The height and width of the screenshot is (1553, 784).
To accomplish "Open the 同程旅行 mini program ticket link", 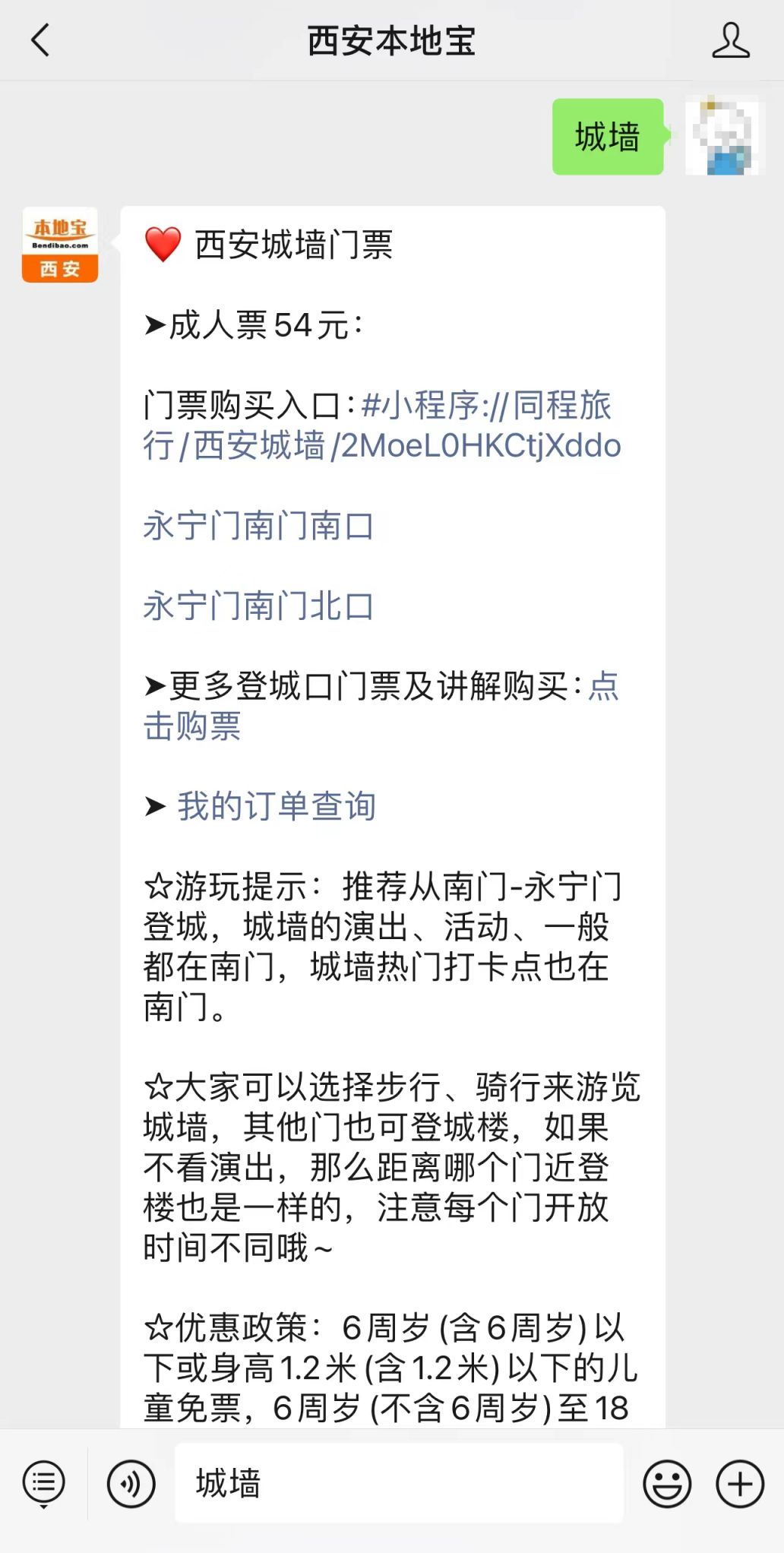I will (x=382, y=425).
